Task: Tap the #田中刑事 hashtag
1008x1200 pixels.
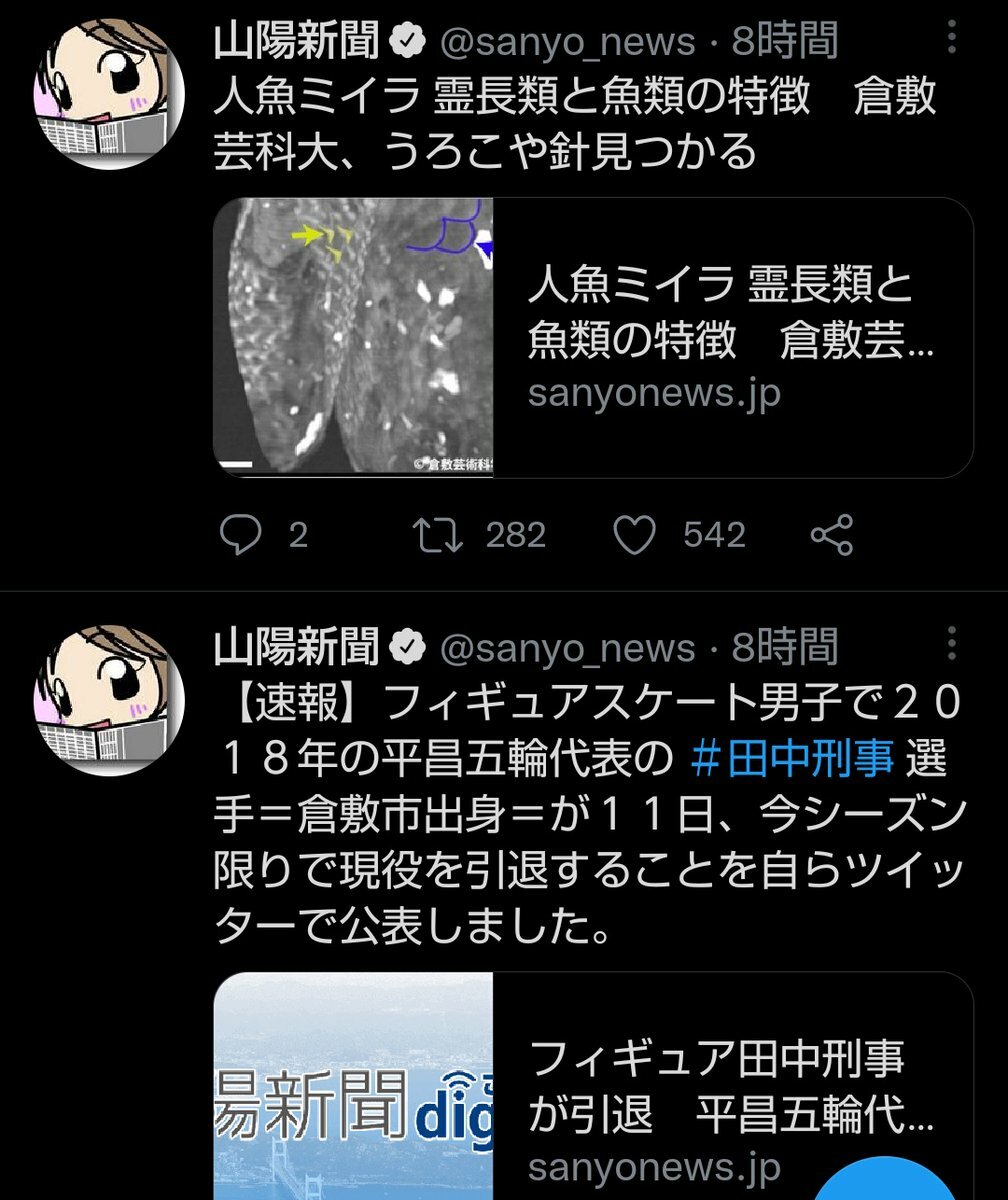Action: click(792, 760)
